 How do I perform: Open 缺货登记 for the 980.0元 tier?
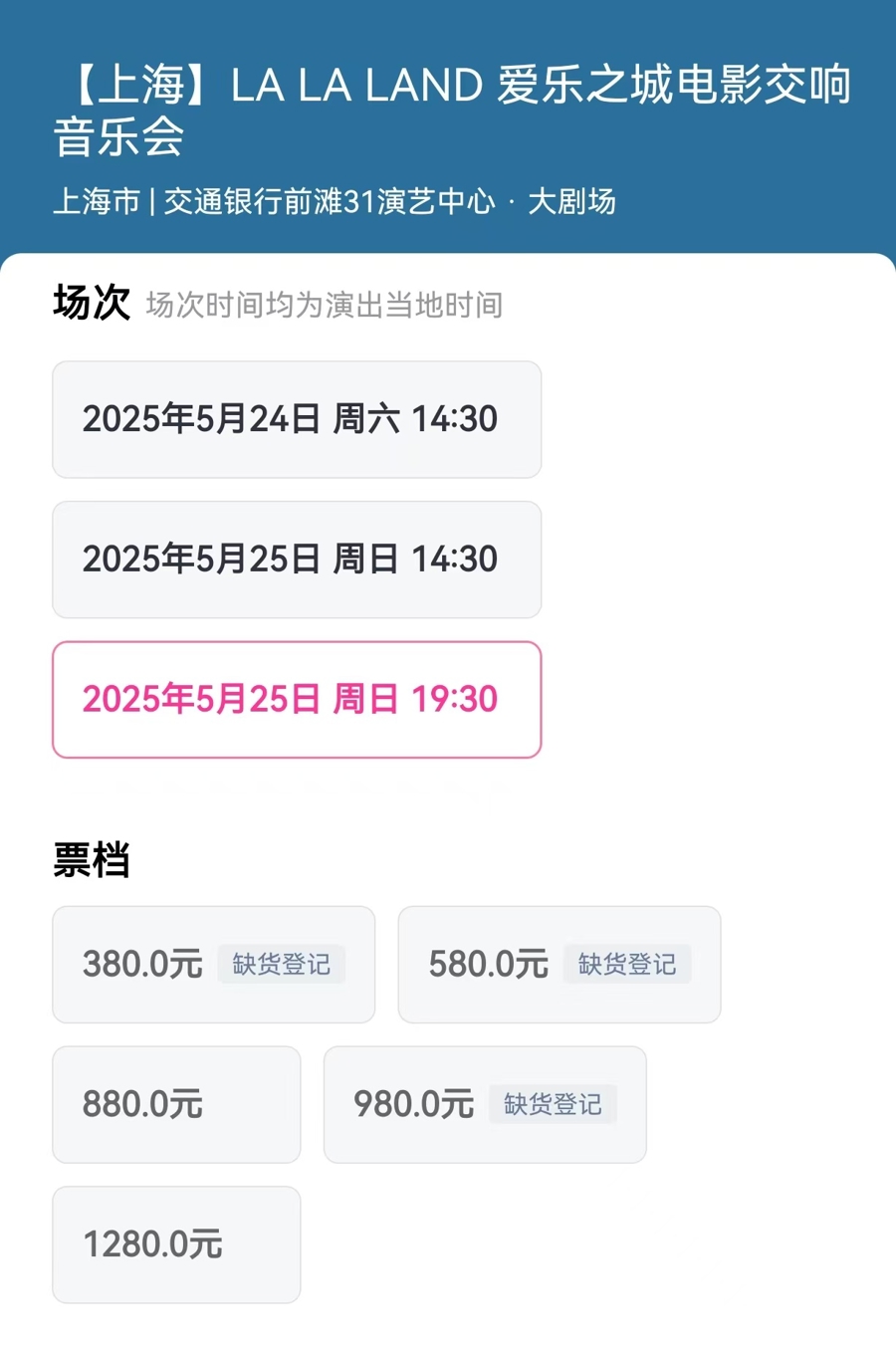click(552, 1104)
